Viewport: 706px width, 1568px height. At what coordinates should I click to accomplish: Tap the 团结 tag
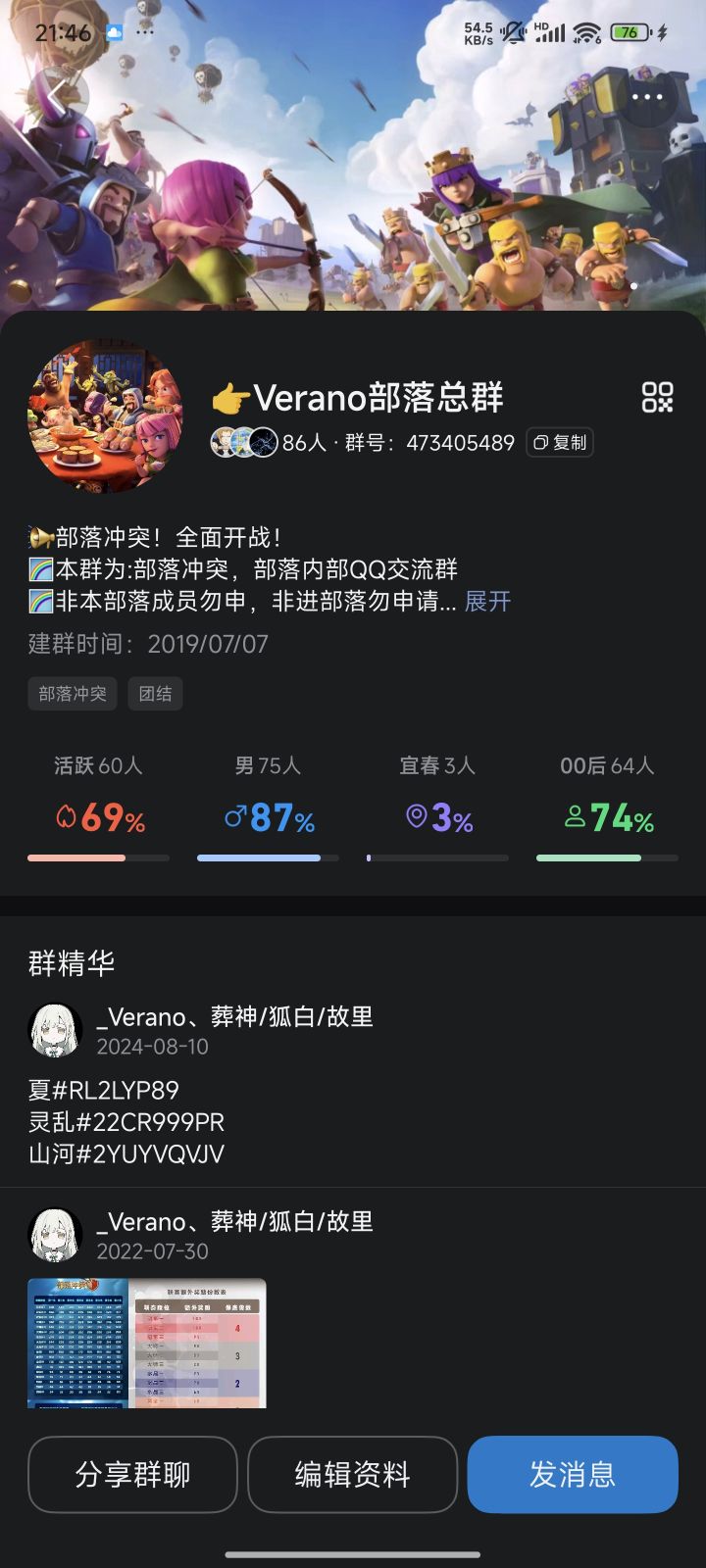click(x=155, y=694)
